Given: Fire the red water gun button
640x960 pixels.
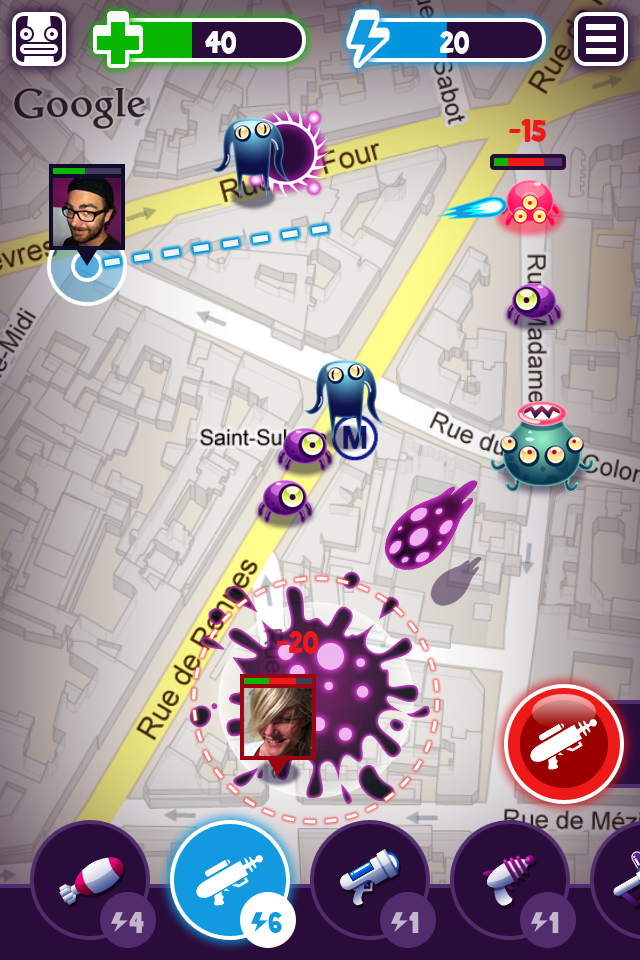Looking at the screenshot, I should [564, 743].
